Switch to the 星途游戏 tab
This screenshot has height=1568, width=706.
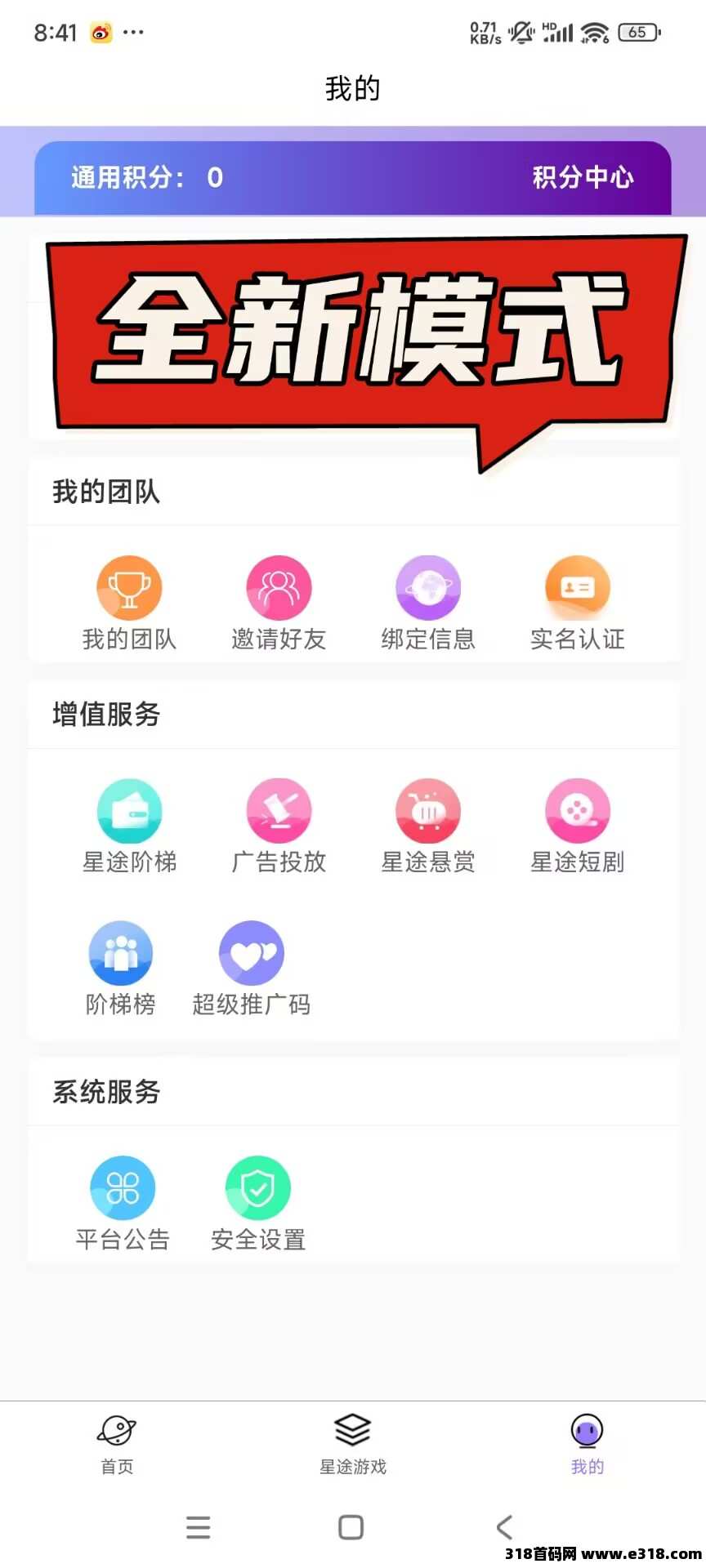click(353, 1445)
